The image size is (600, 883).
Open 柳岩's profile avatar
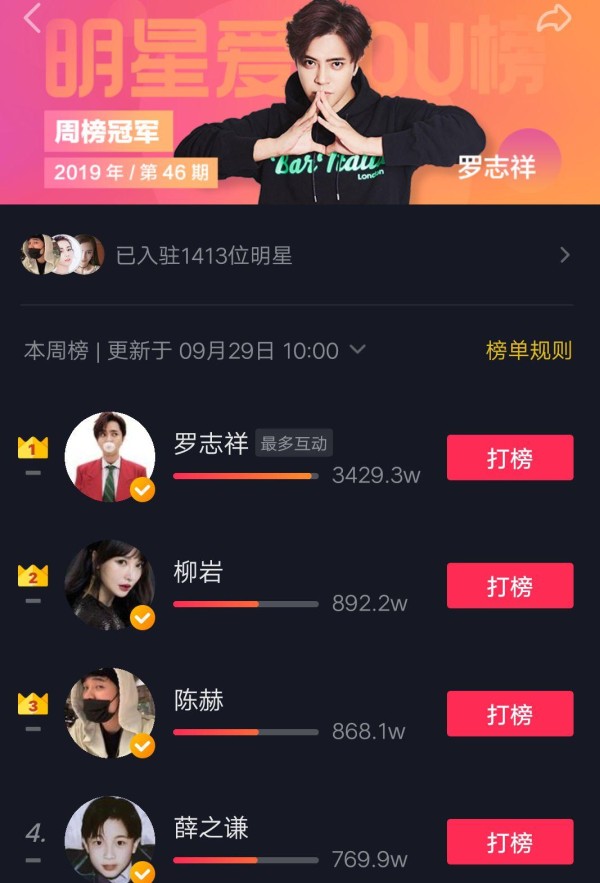coord(109,585)
